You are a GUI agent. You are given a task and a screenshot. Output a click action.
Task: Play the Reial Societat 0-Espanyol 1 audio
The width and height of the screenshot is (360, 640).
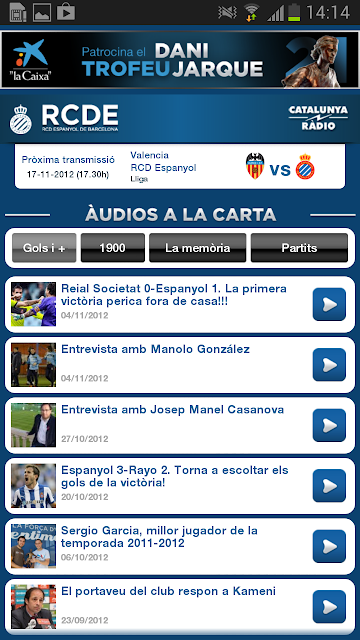click(329, 304)
